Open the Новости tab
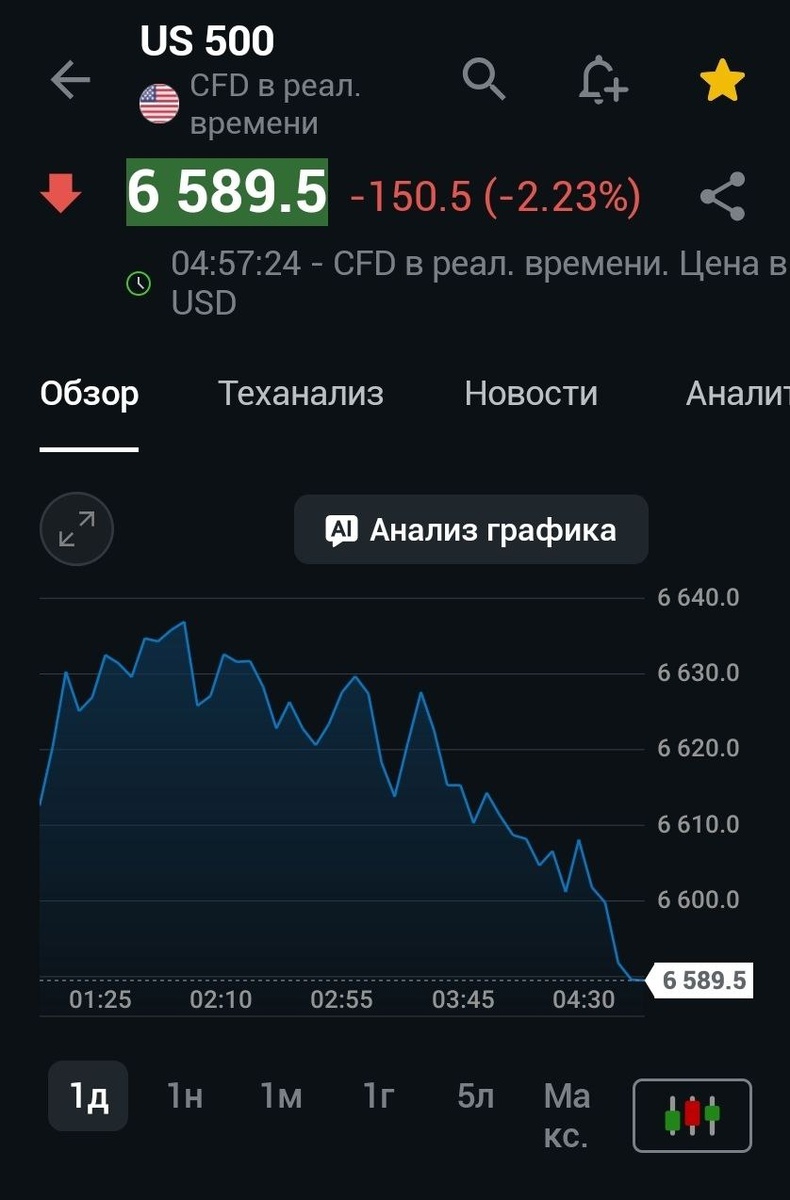 [530, 393]
